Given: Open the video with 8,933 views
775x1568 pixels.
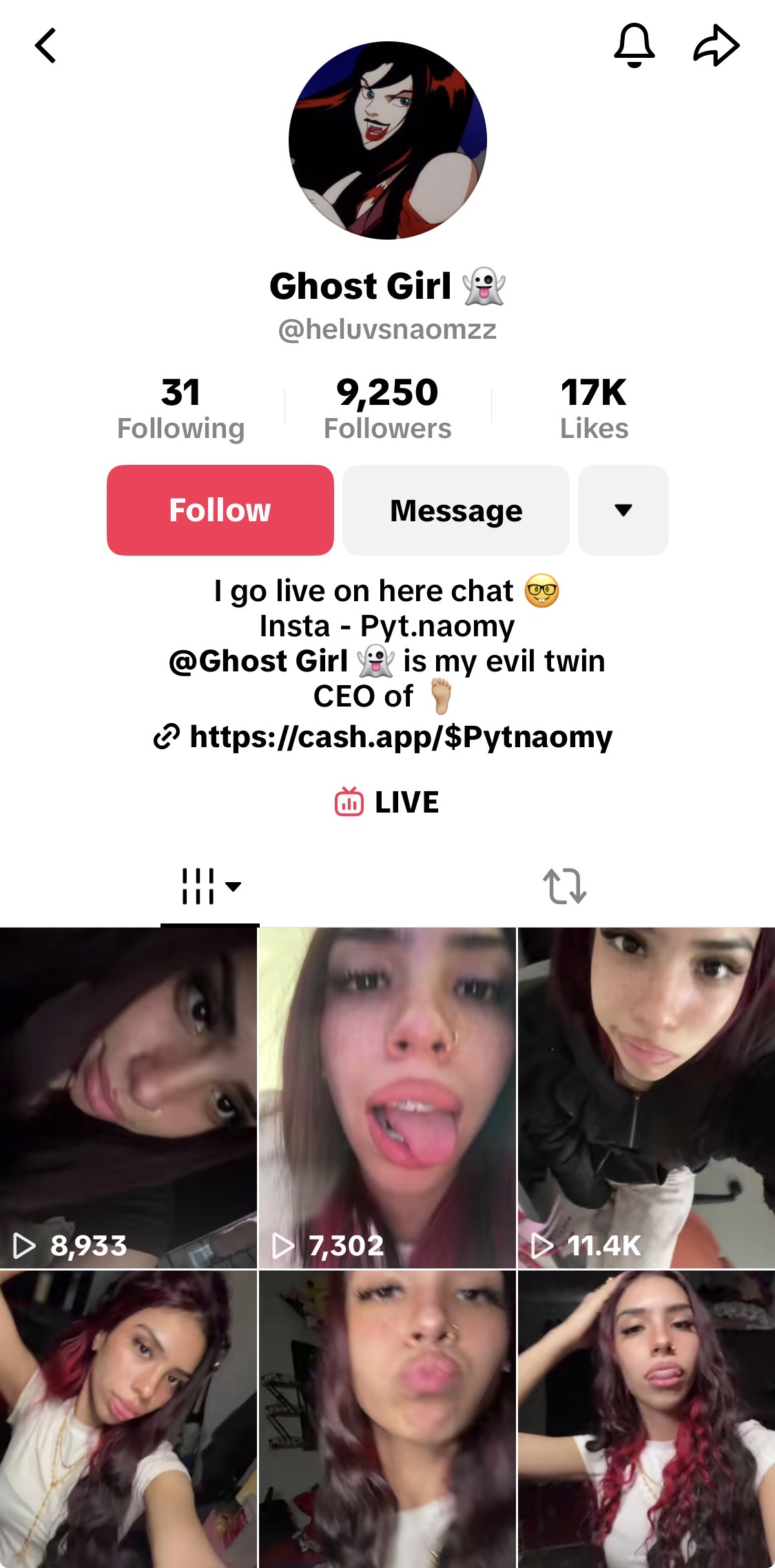Looking at the screenshot, I should (x=128, y=1098).
